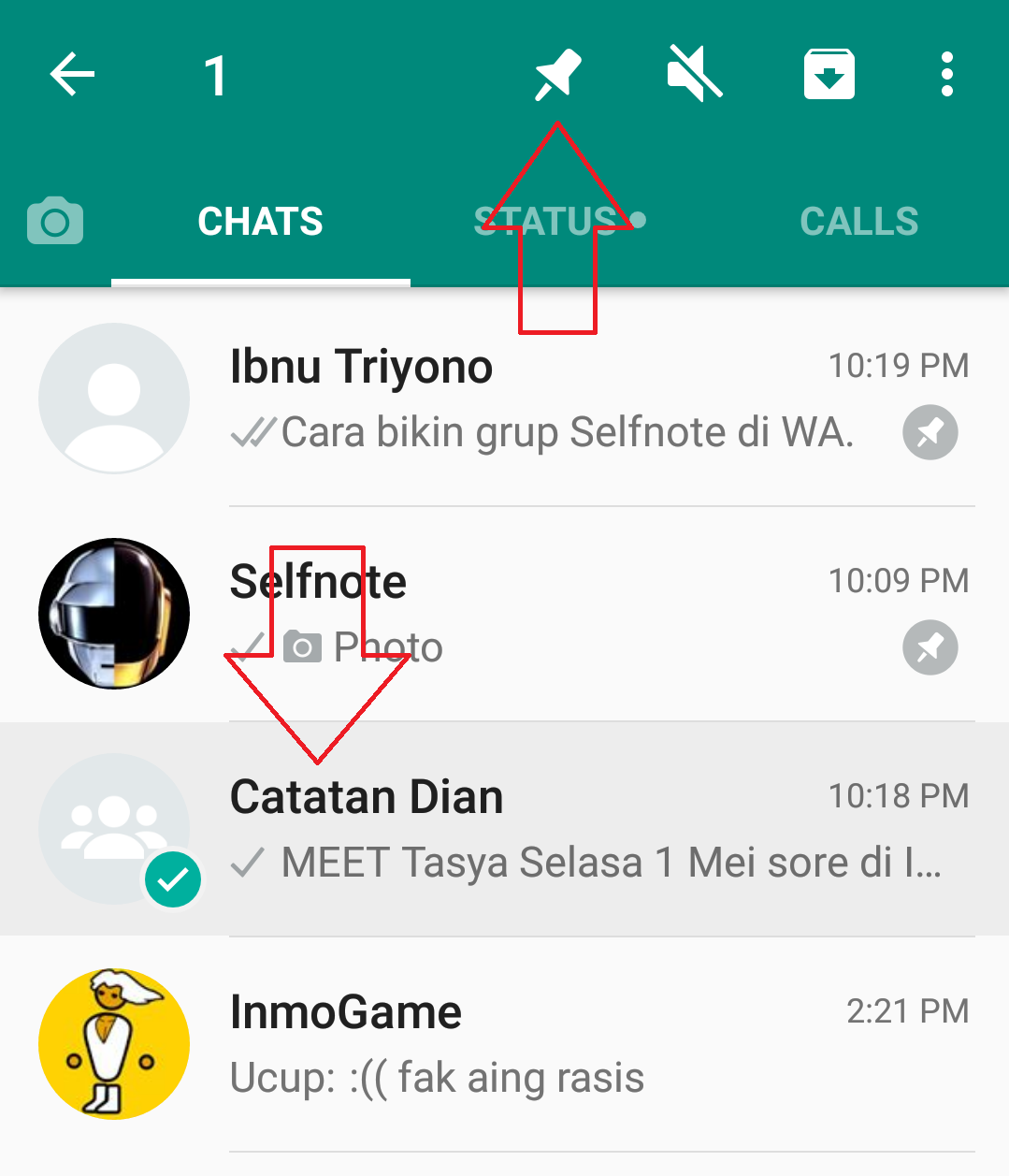This screenshot has height=1176, width=1009.
Task: Open the overflow menu
Action: click(947, 75)
